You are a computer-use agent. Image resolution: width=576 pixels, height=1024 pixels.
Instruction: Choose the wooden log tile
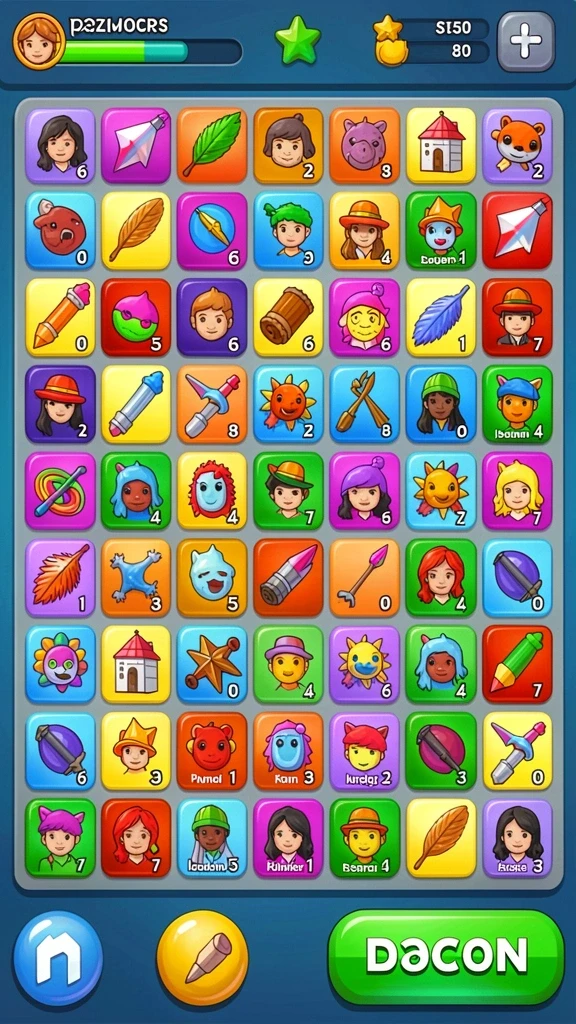288,317
